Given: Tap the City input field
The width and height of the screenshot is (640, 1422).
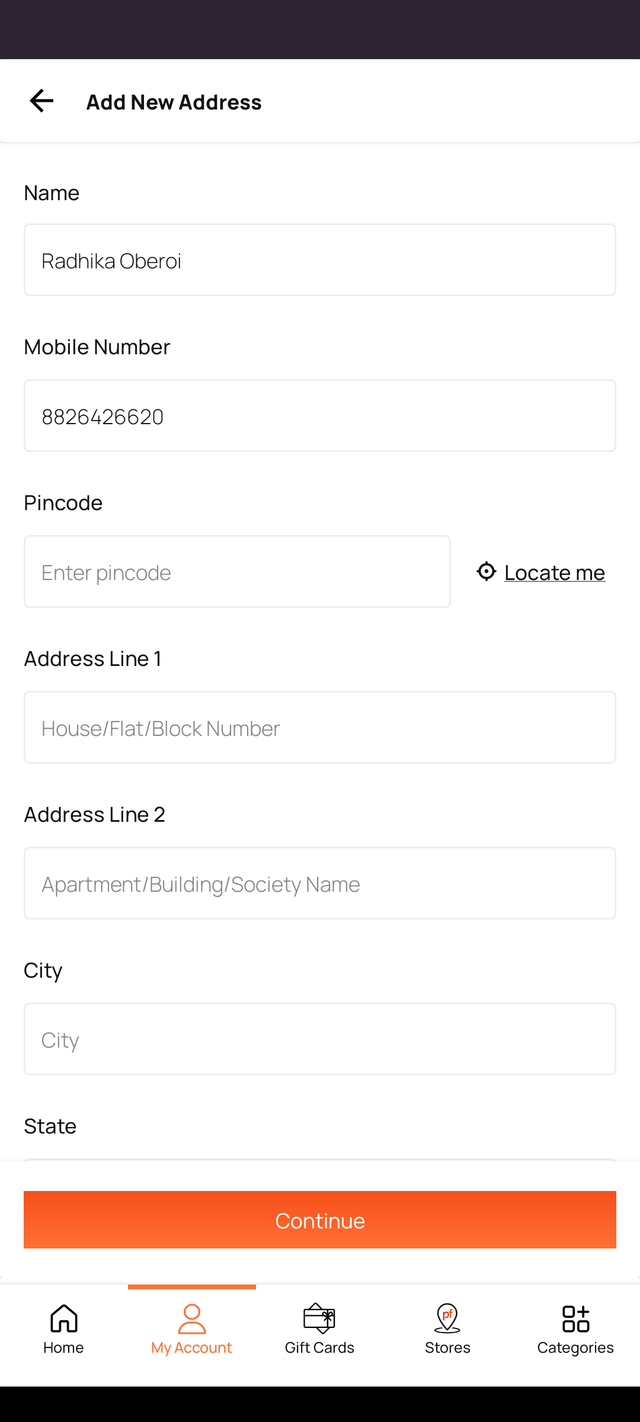Looking at the screenshot, I should tap(319, 1040).
